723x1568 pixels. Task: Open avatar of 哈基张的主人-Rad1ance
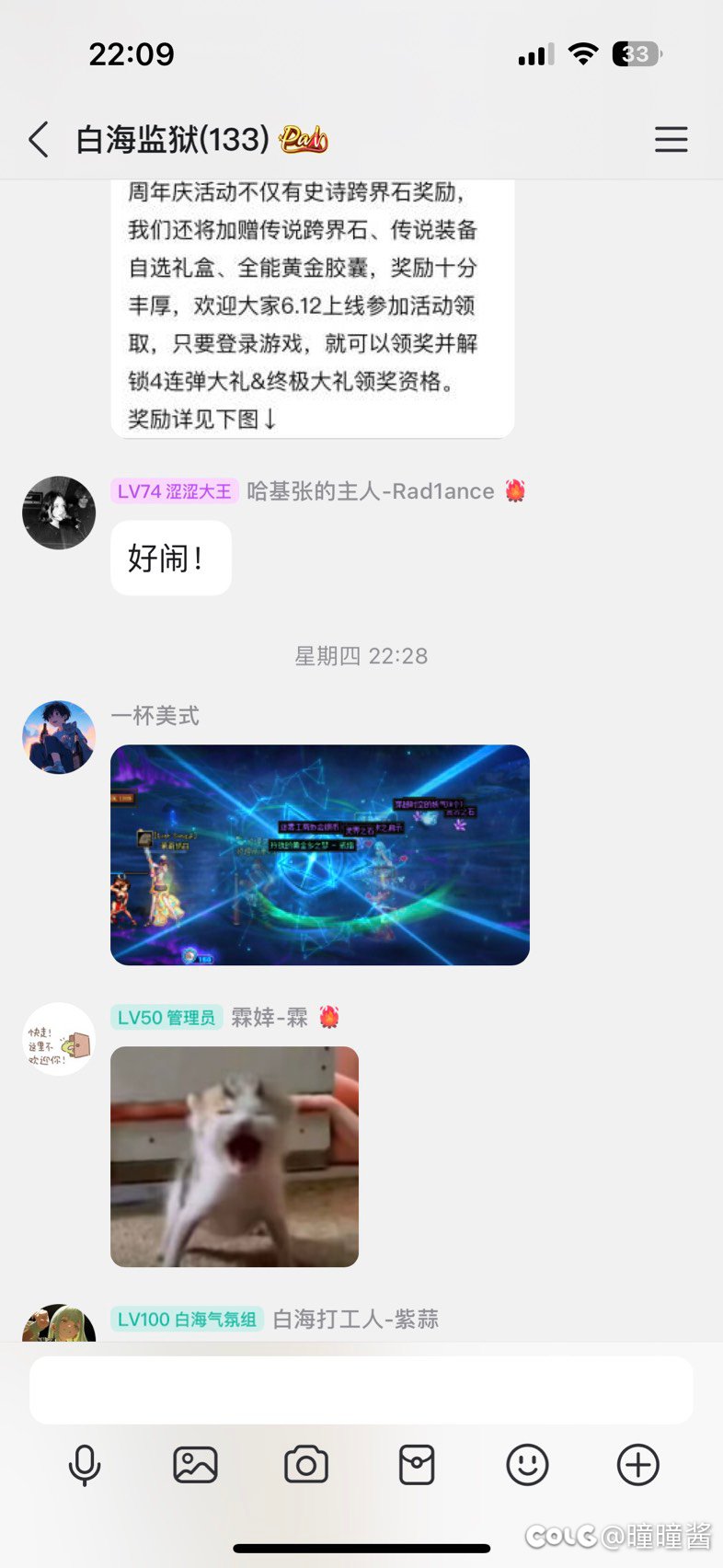point(59,513)
